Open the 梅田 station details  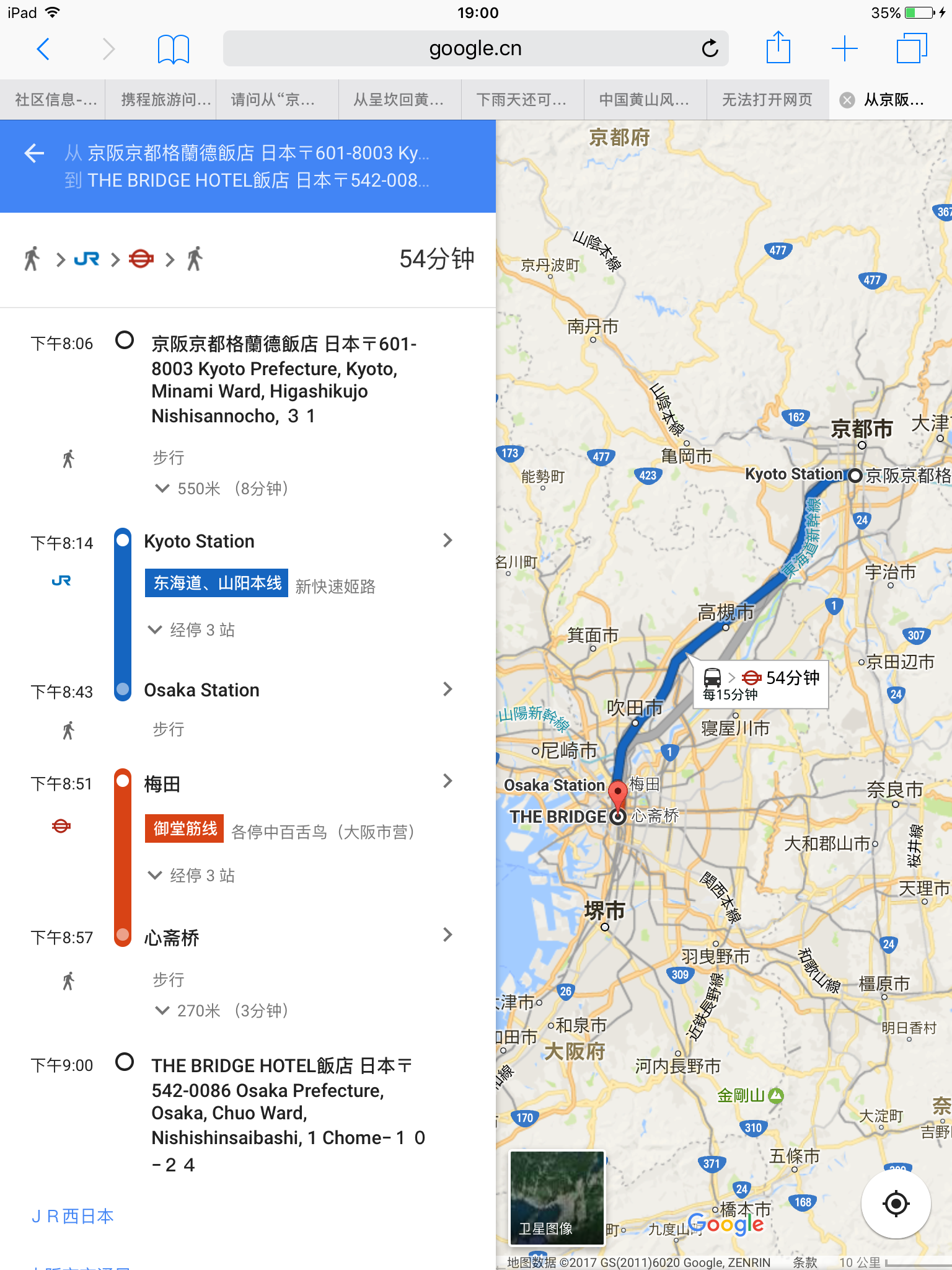point(447,781)
